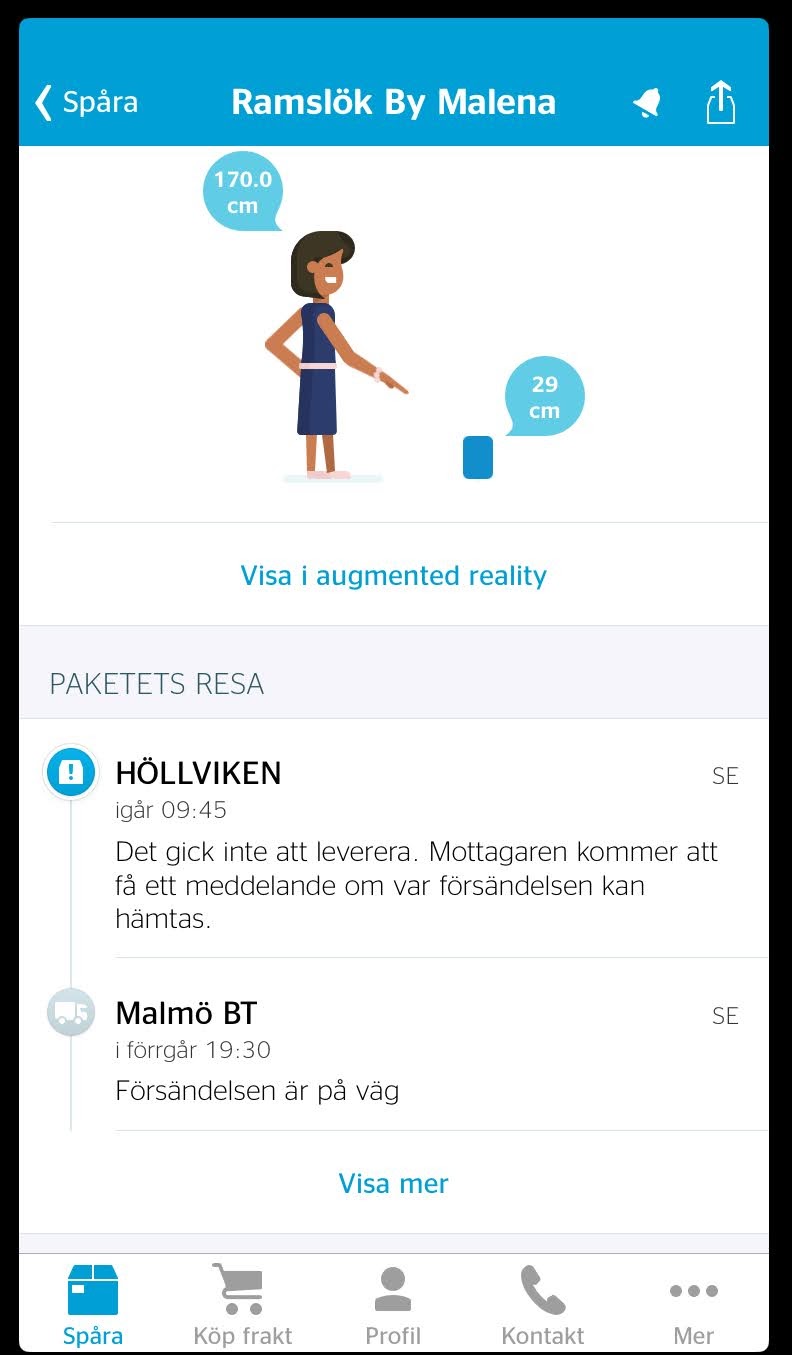Viewport: 792px width, 1355px height.
Task: Expand history with Visa mer
Action: [x=394, y=1184]
